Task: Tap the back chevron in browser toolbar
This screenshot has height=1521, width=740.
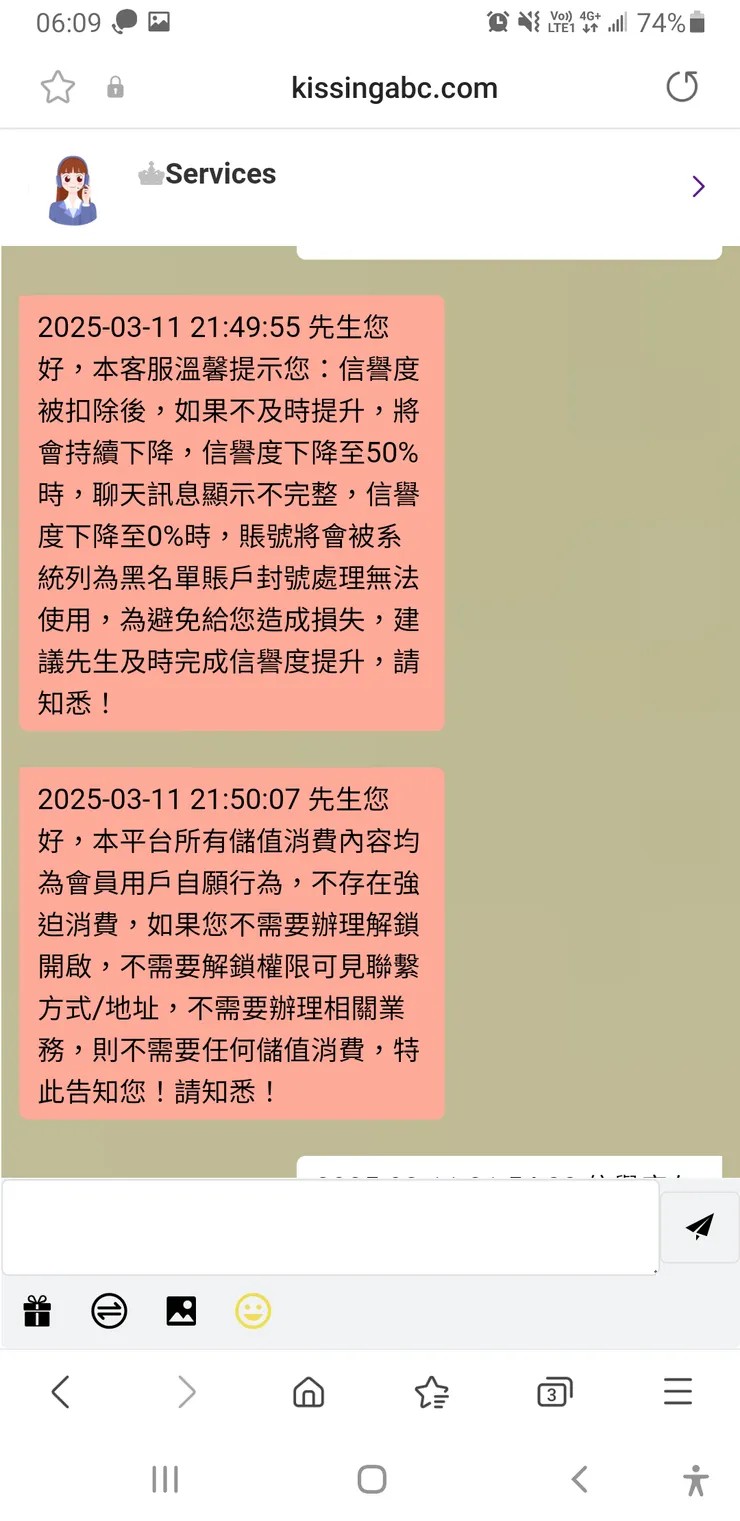Action: click(61, 1391)
